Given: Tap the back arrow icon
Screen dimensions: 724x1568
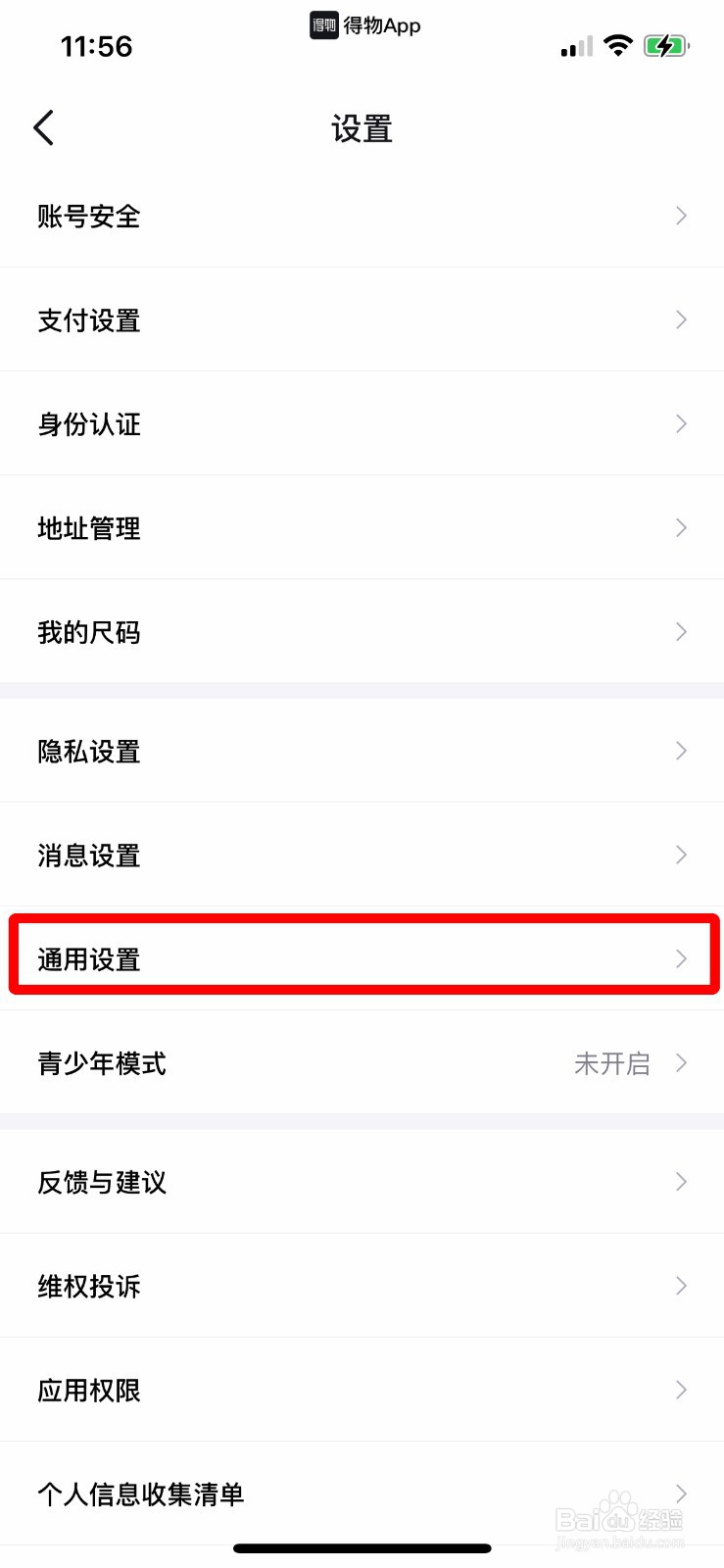Looking at the screenshot, I should tap(43, 127).
